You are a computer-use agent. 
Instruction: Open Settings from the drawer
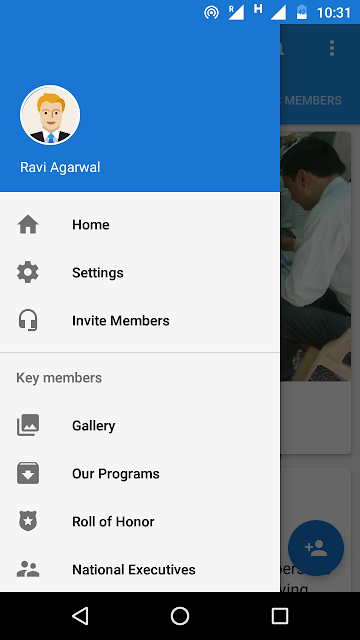(x=140, y=273)
